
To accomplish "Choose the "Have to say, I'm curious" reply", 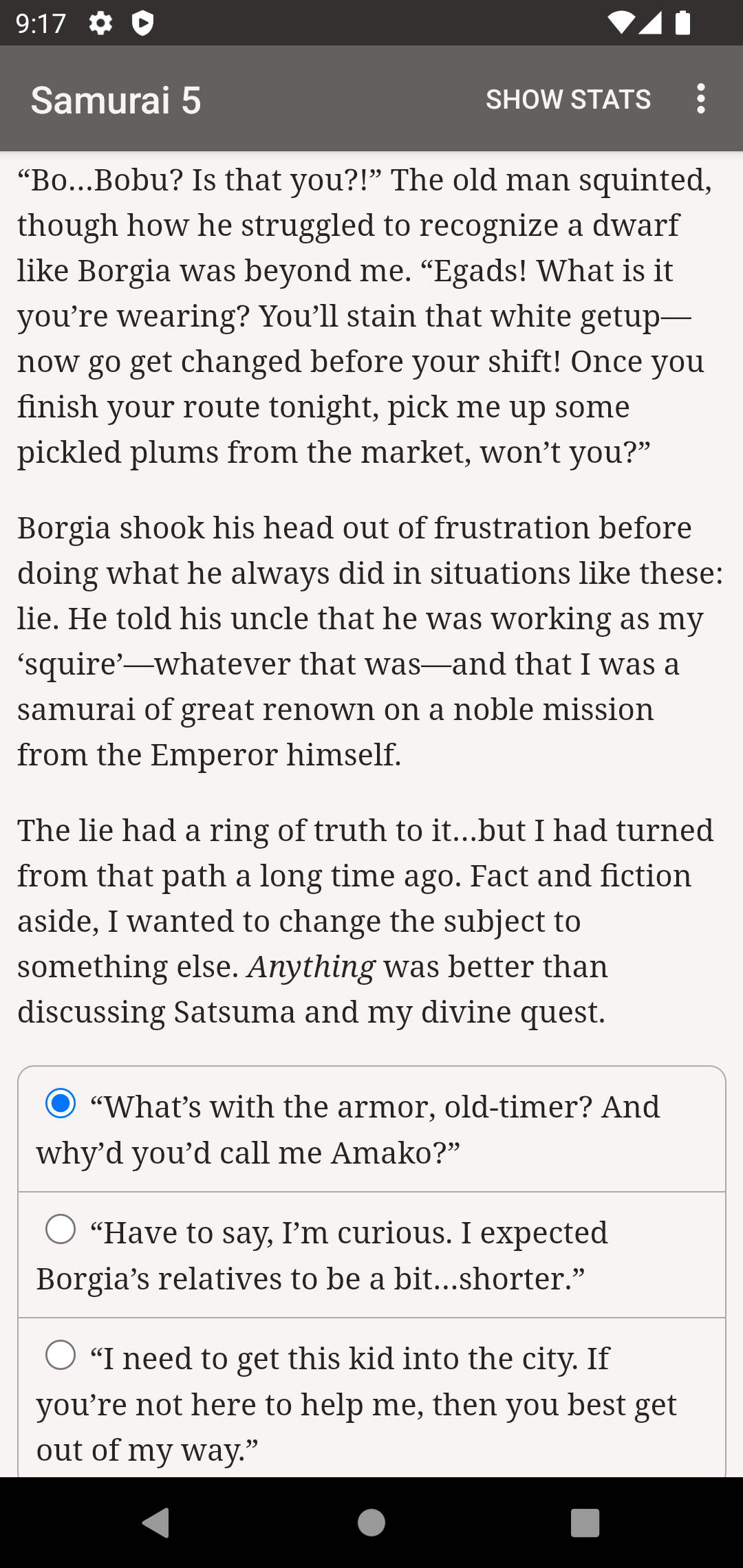I will tap(371, 1255).
